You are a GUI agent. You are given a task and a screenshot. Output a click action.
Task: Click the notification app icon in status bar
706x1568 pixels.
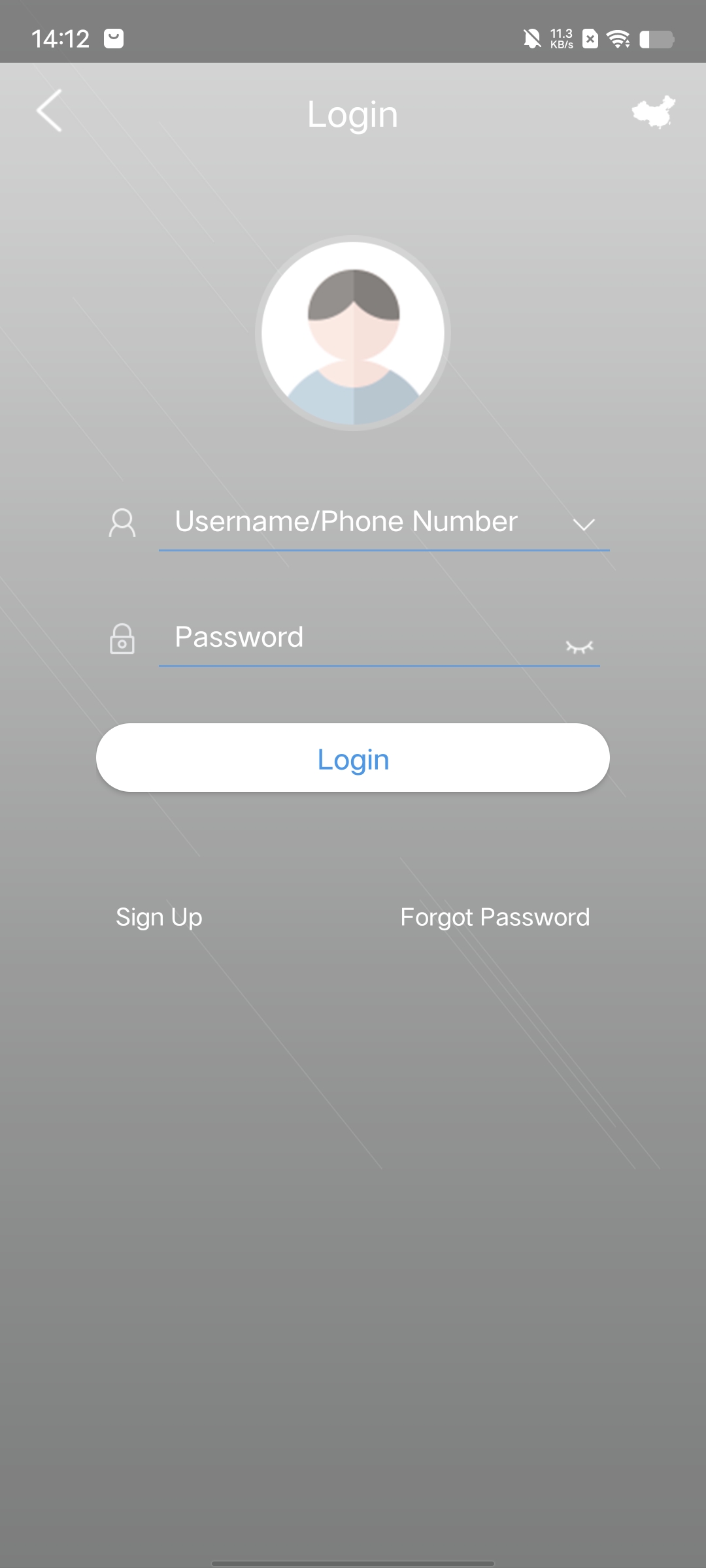(114, 39)
